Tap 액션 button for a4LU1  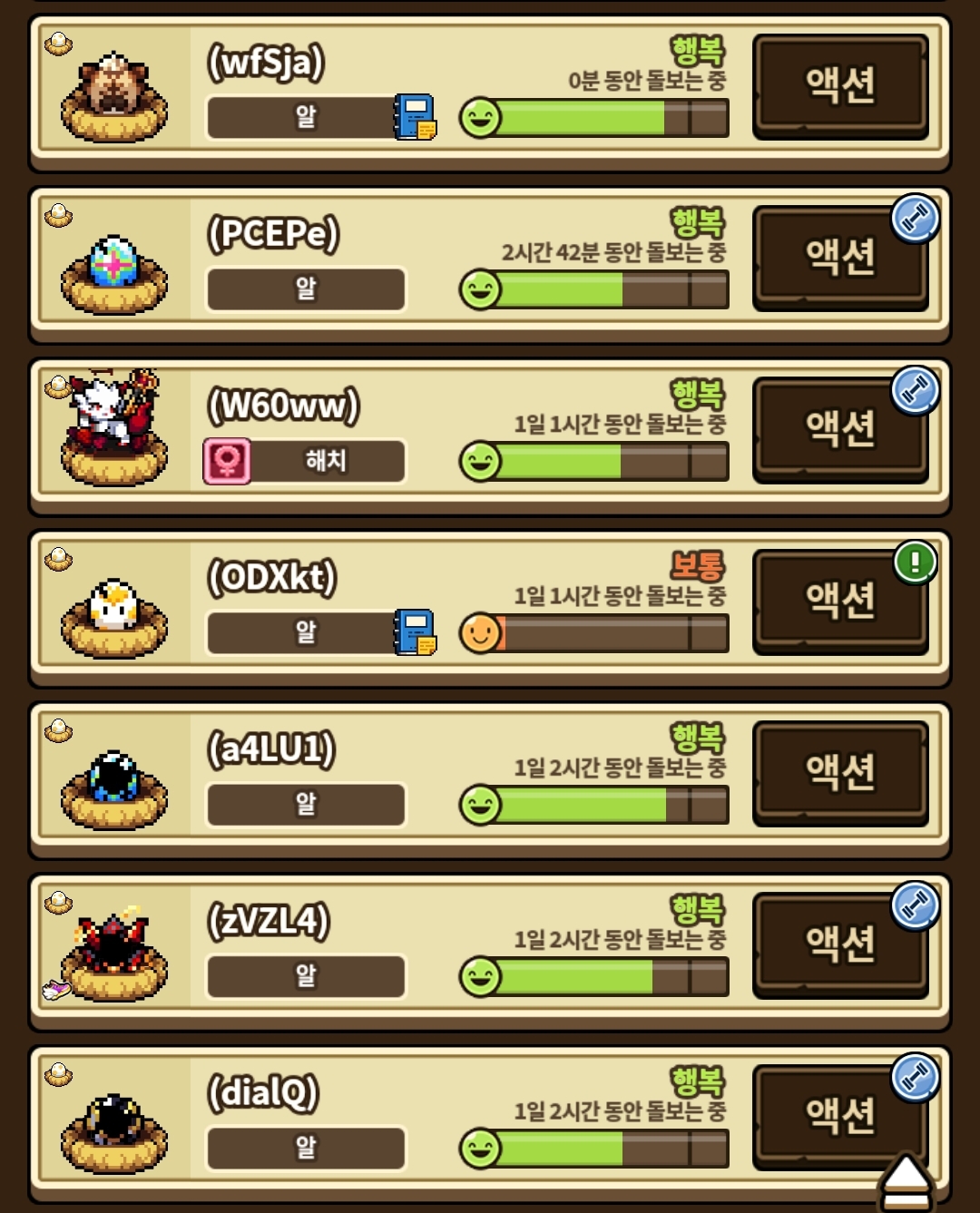(x=839, y=772)
